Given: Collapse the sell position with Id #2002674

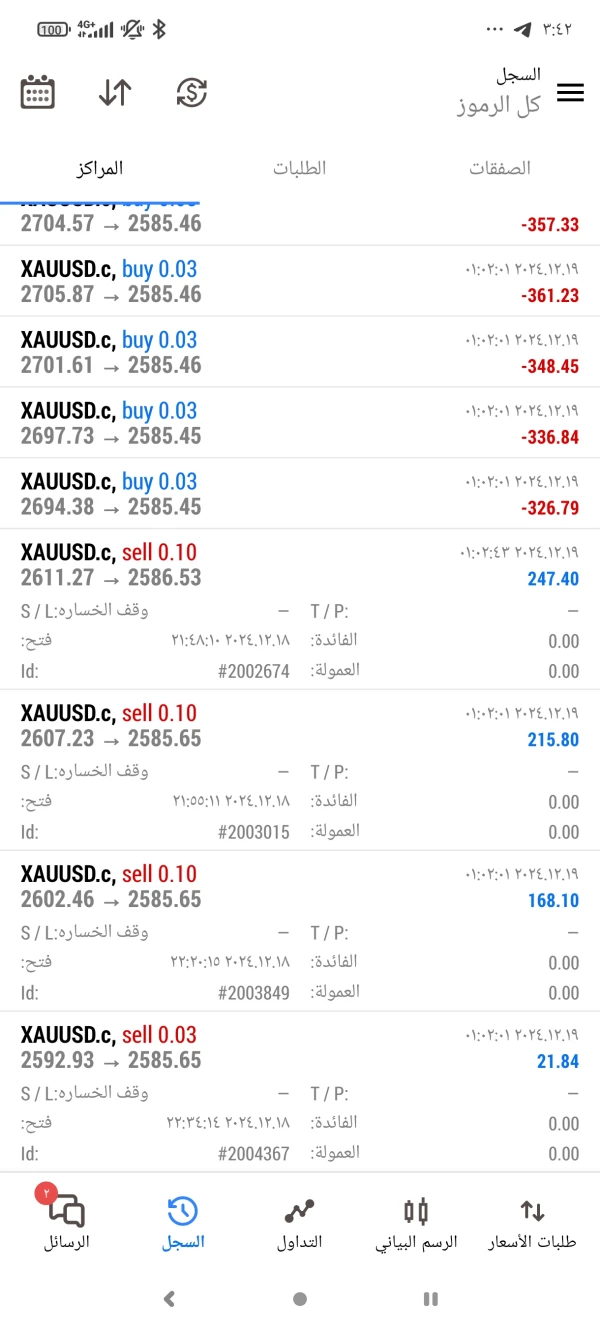Looking at the screenshot, I should (x=300, y=565).
